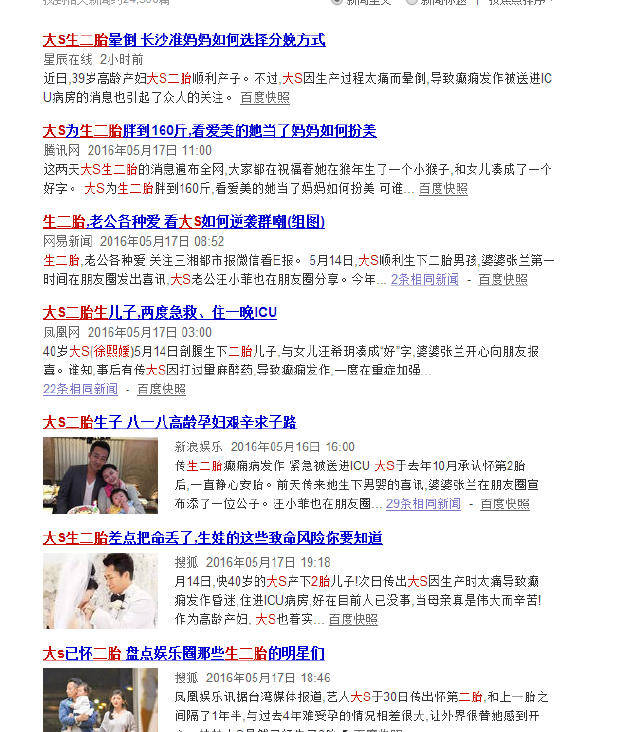Screen dimensions: 640x732
Task: View 百度快照 for the 星辰在线 result
Action: tap(265, 98)
